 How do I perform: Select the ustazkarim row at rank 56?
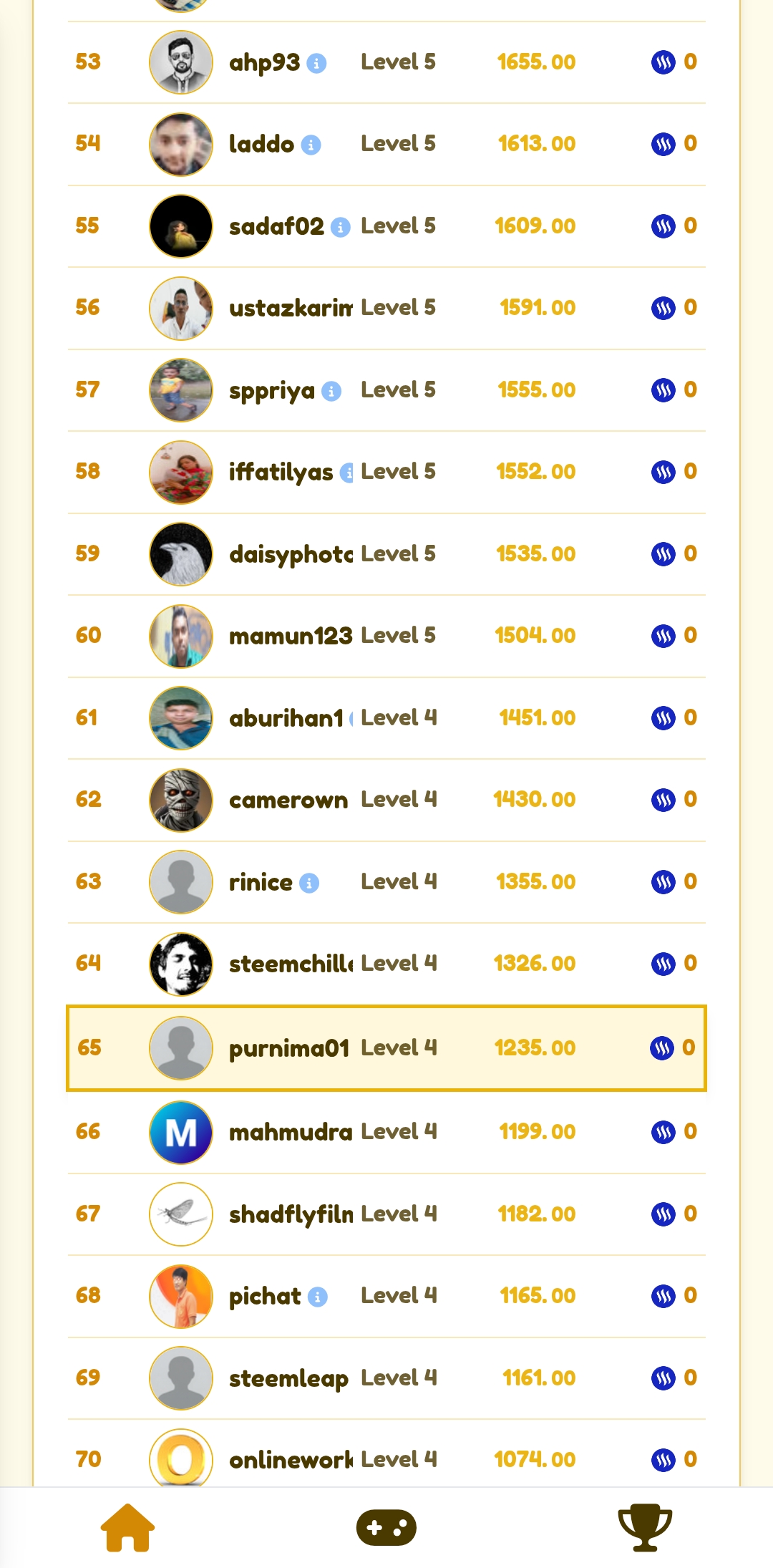(386, 308)
